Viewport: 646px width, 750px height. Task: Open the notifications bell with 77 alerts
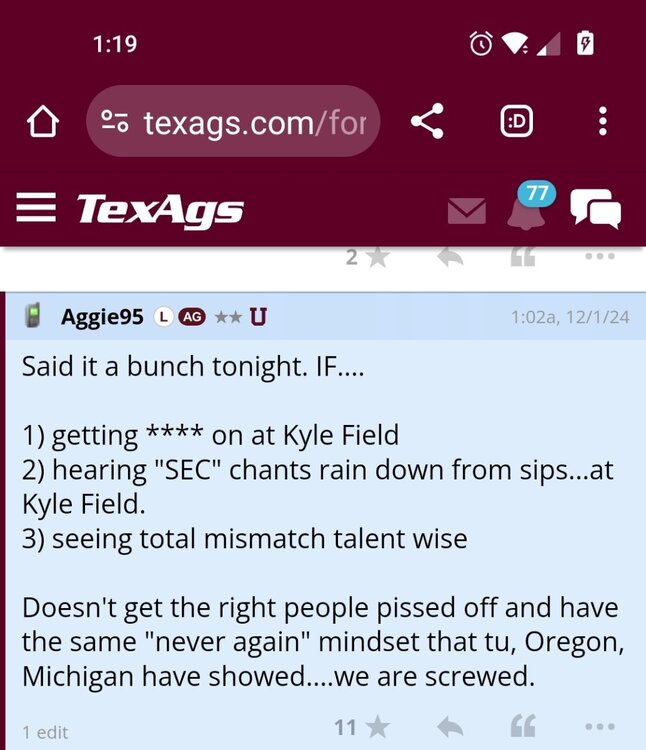(x=529, y=206)
